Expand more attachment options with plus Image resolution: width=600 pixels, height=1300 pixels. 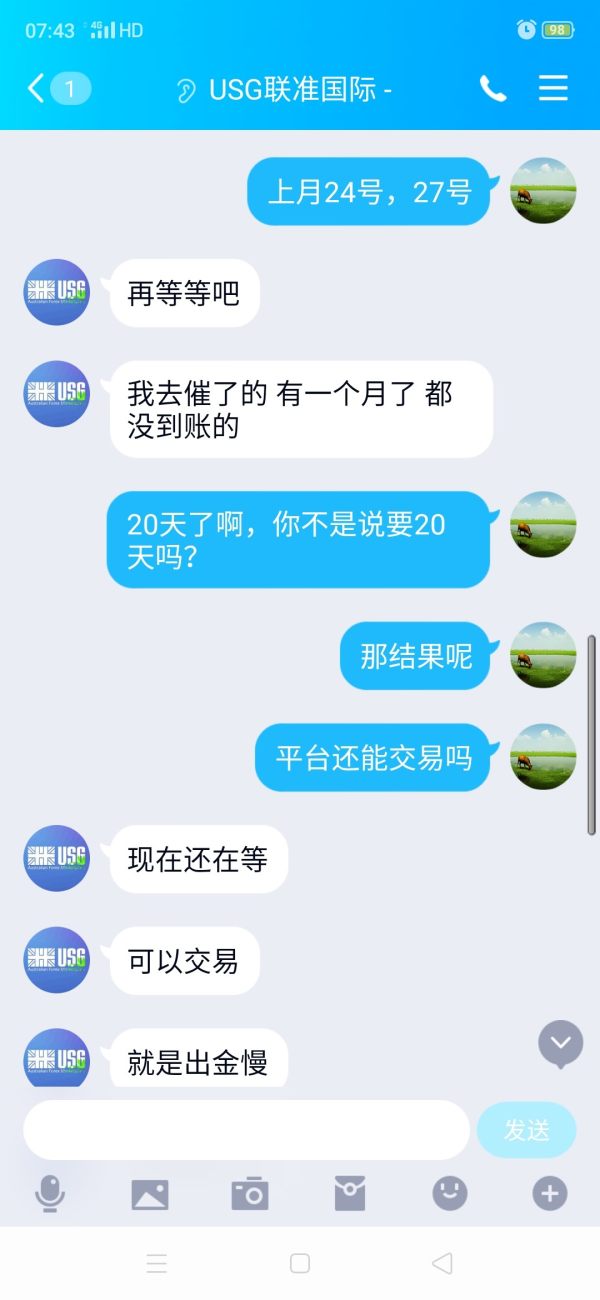[x=550, y=1193]
